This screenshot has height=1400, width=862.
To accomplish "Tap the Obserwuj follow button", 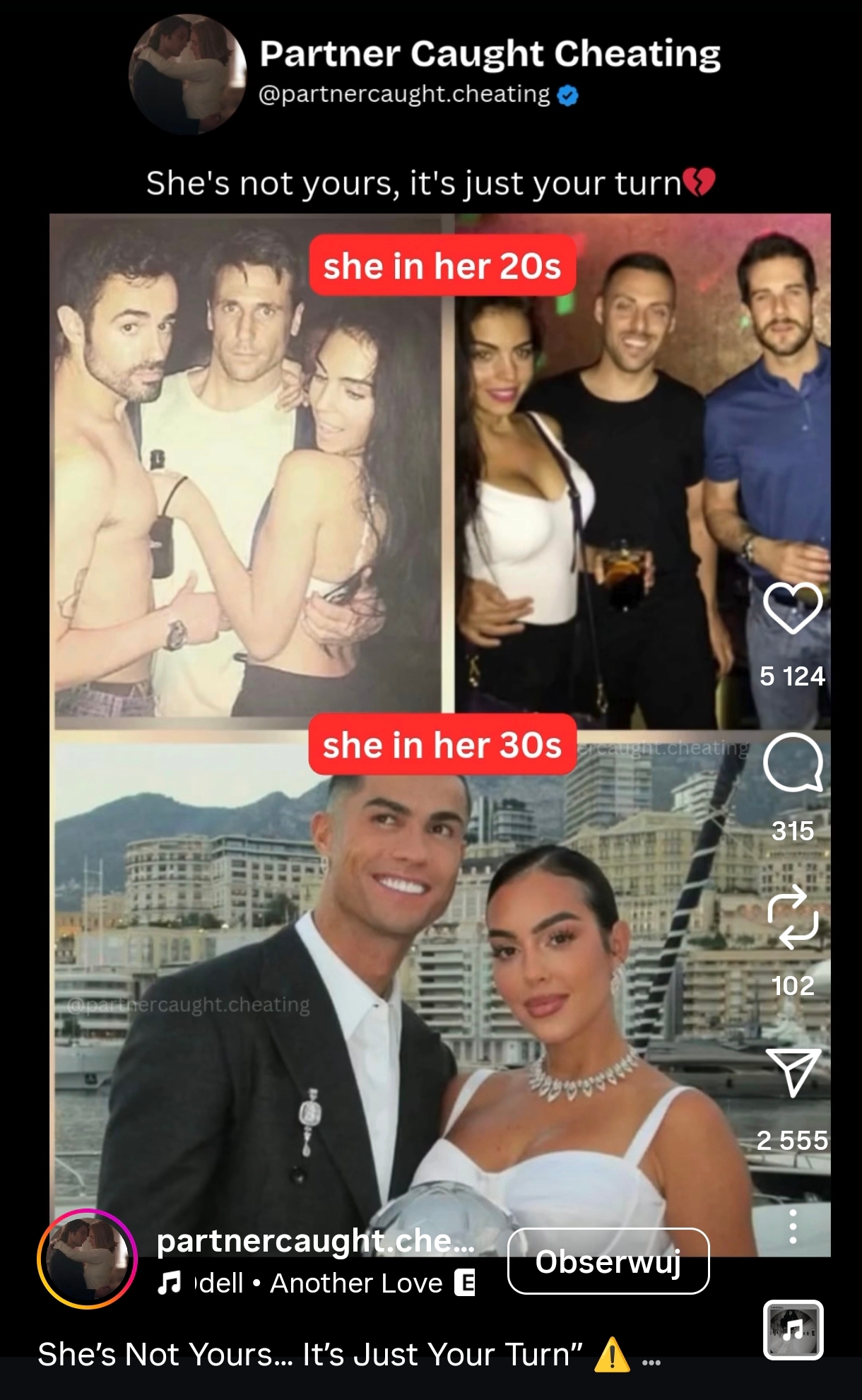I will (x=608, y=1261).
